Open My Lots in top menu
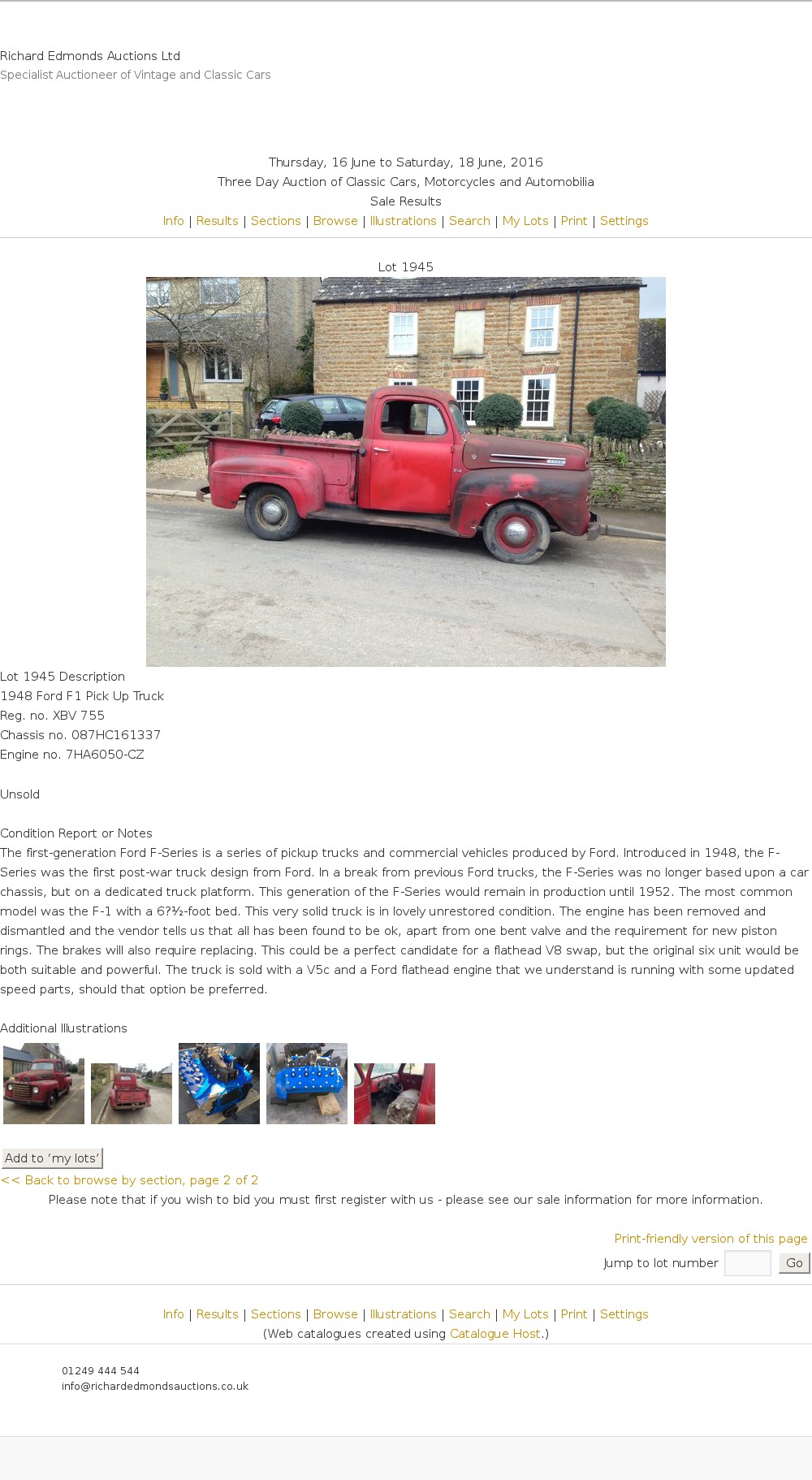The width and height of the screenshot is (812, 1480). point(525,221)
